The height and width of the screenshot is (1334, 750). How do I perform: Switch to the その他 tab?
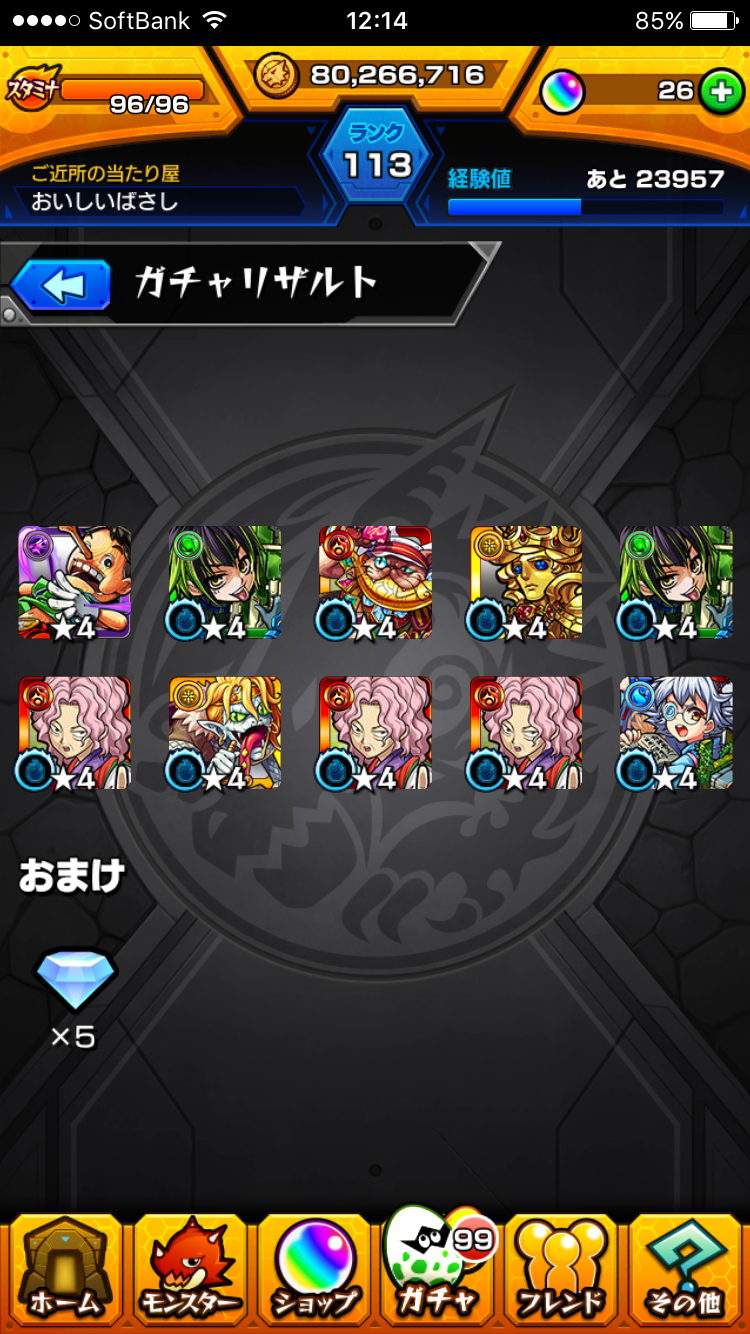[685, 1270]
